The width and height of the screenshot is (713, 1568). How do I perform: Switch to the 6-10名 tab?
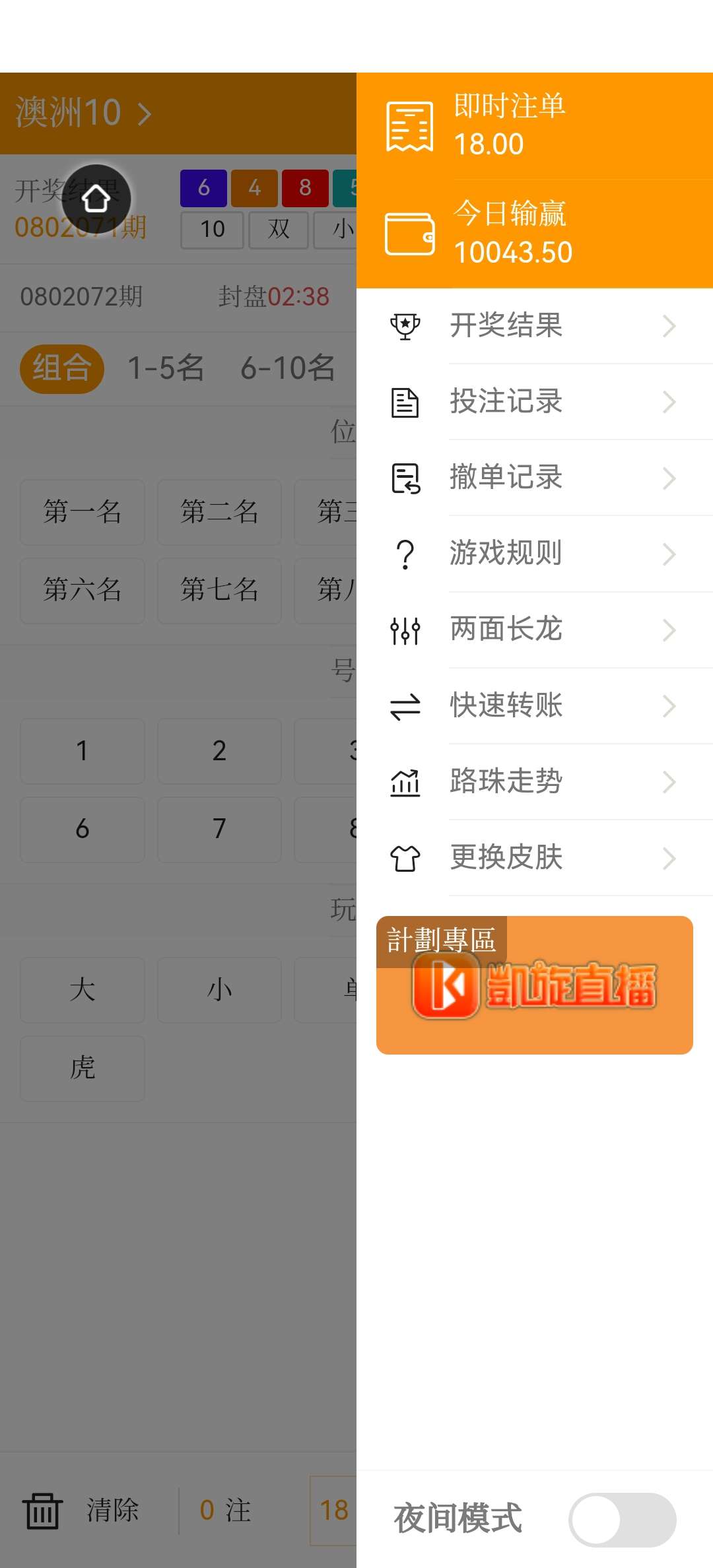pos(288,368)
